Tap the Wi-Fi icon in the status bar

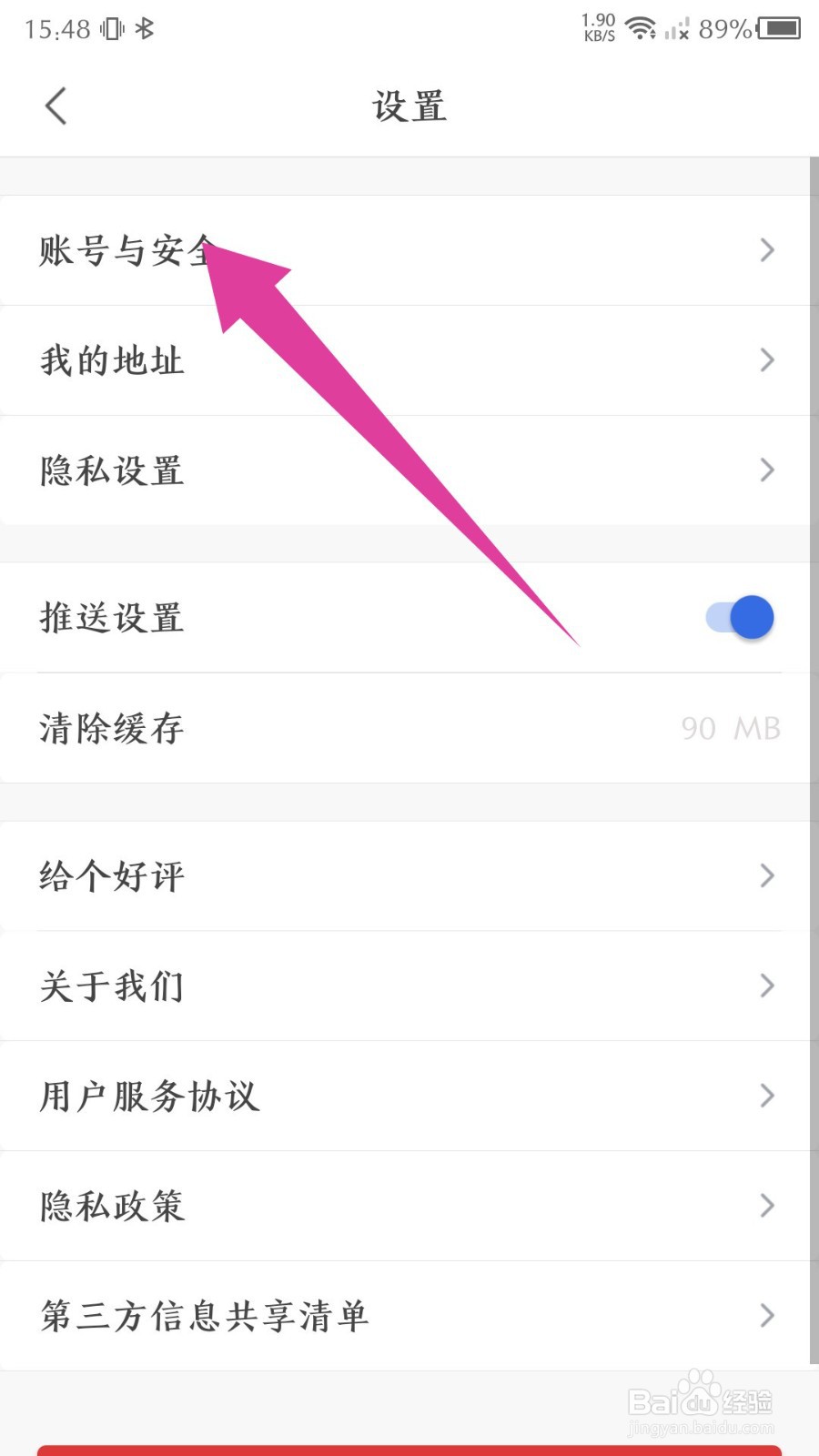pyautogui.click(x=640, y=27)
